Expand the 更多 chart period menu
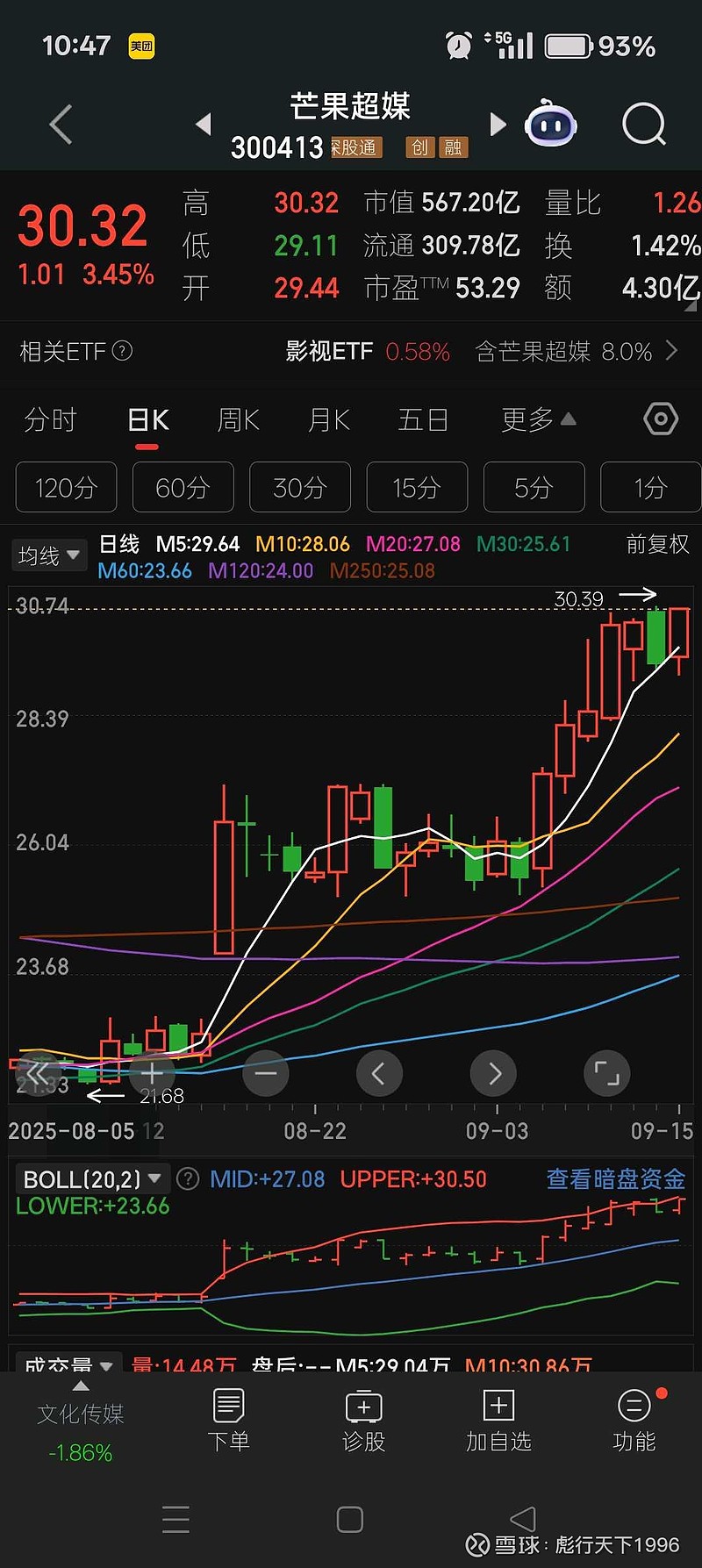The image size is (702, 1568). 537,420
